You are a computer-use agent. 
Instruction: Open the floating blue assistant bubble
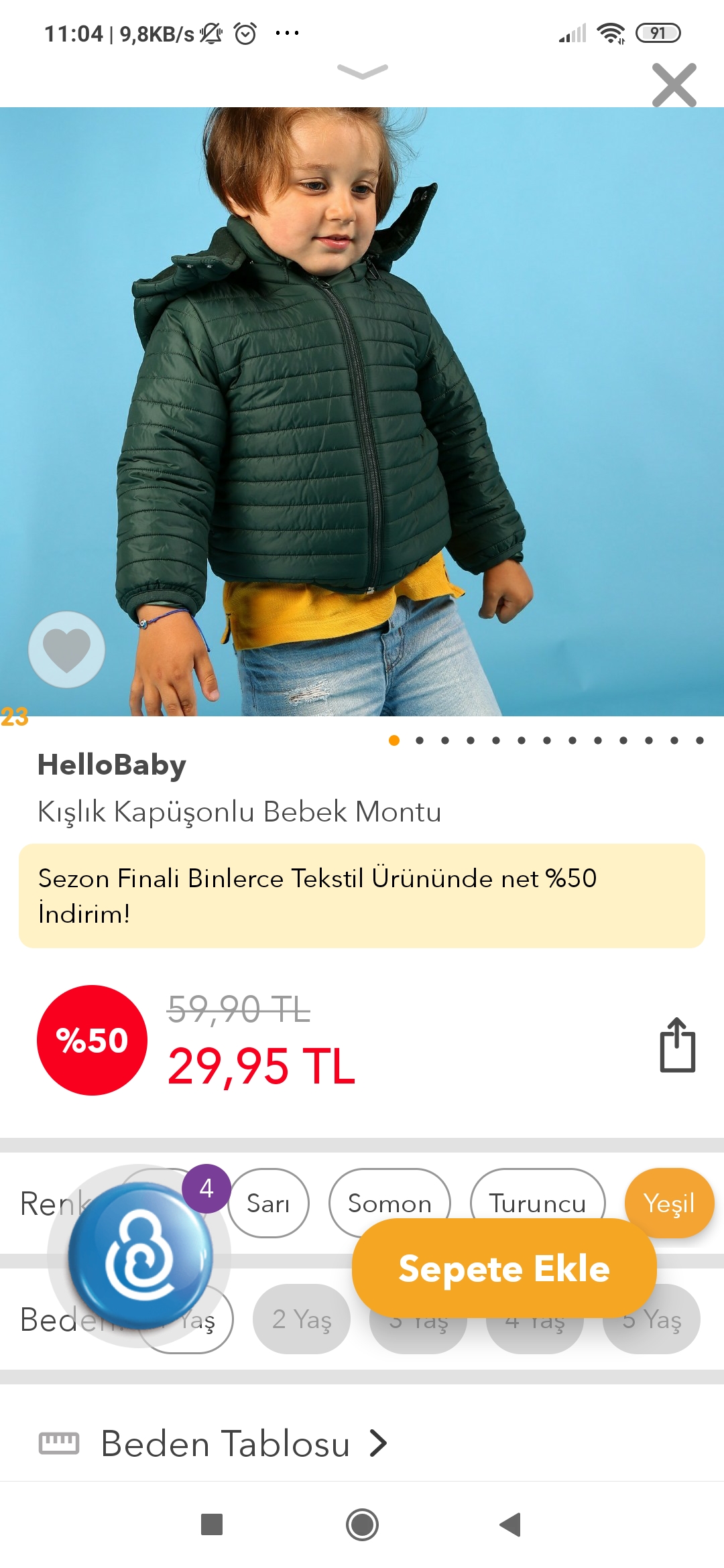pyautogui.click(x=140, y=1256)
